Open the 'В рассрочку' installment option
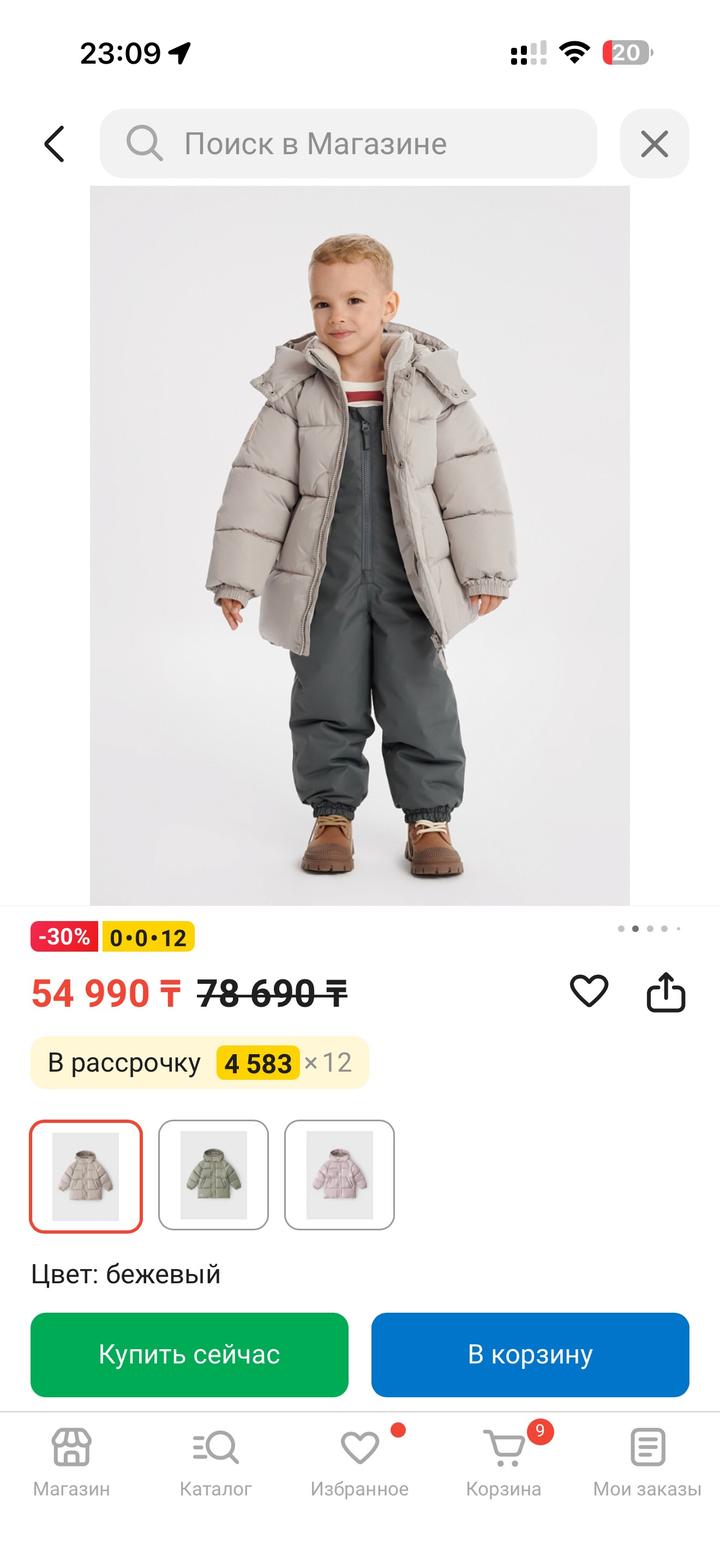 click(x=200, y=1062)
